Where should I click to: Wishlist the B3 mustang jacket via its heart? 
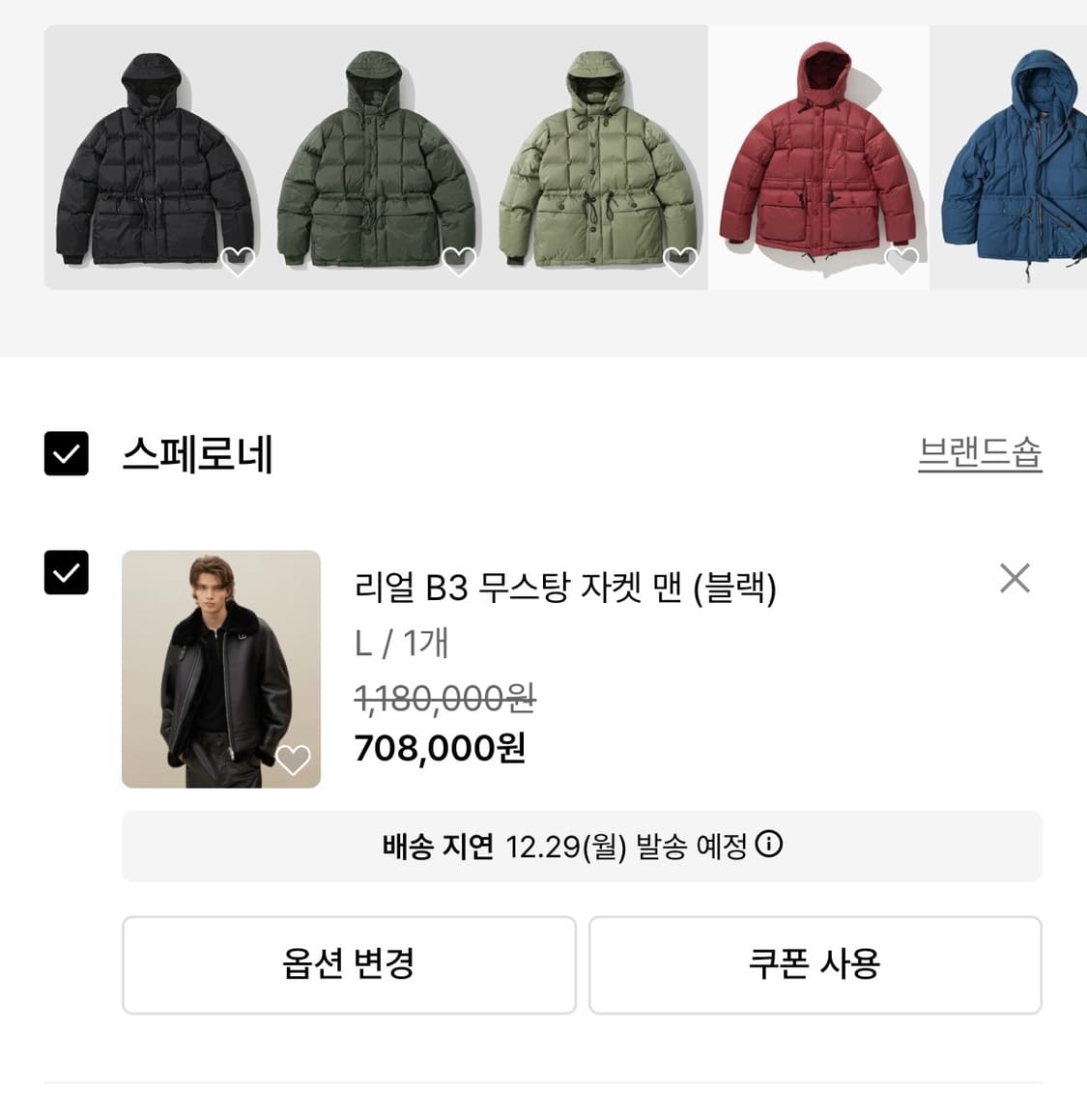tap(295, 760)
